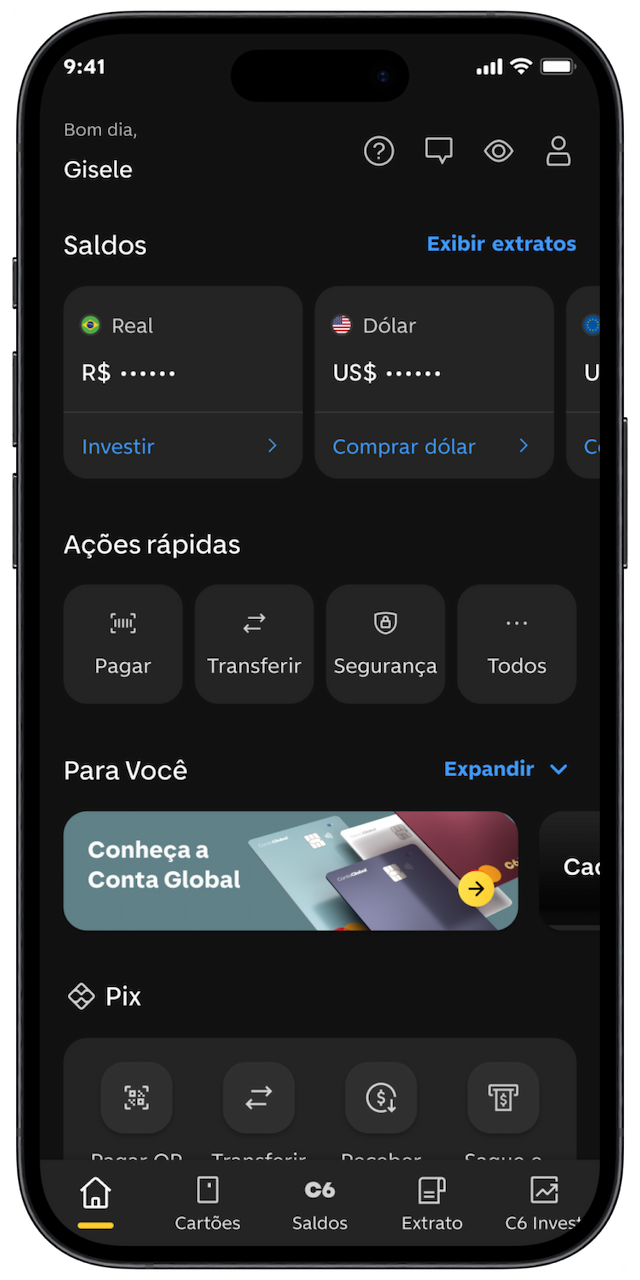Switch to the Cartões tab
Screen dimensions: 640x1280
pos(207,1203)
